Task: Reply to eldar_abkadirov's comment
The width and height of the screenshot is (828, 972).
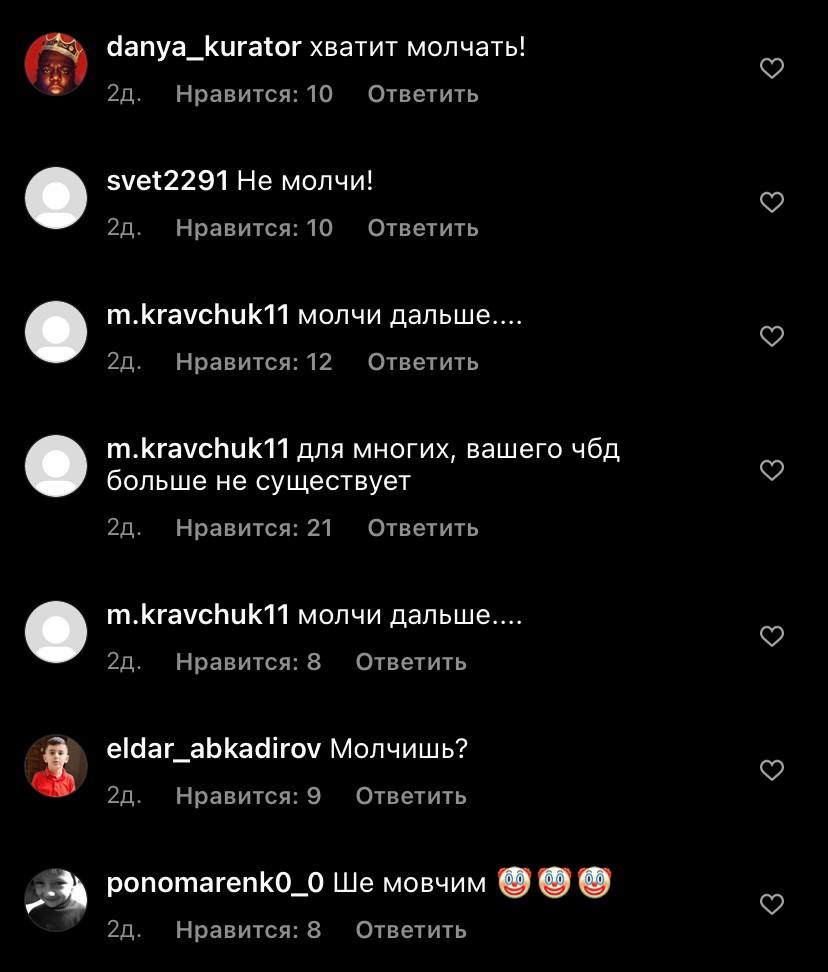Action: pos(410,796)
